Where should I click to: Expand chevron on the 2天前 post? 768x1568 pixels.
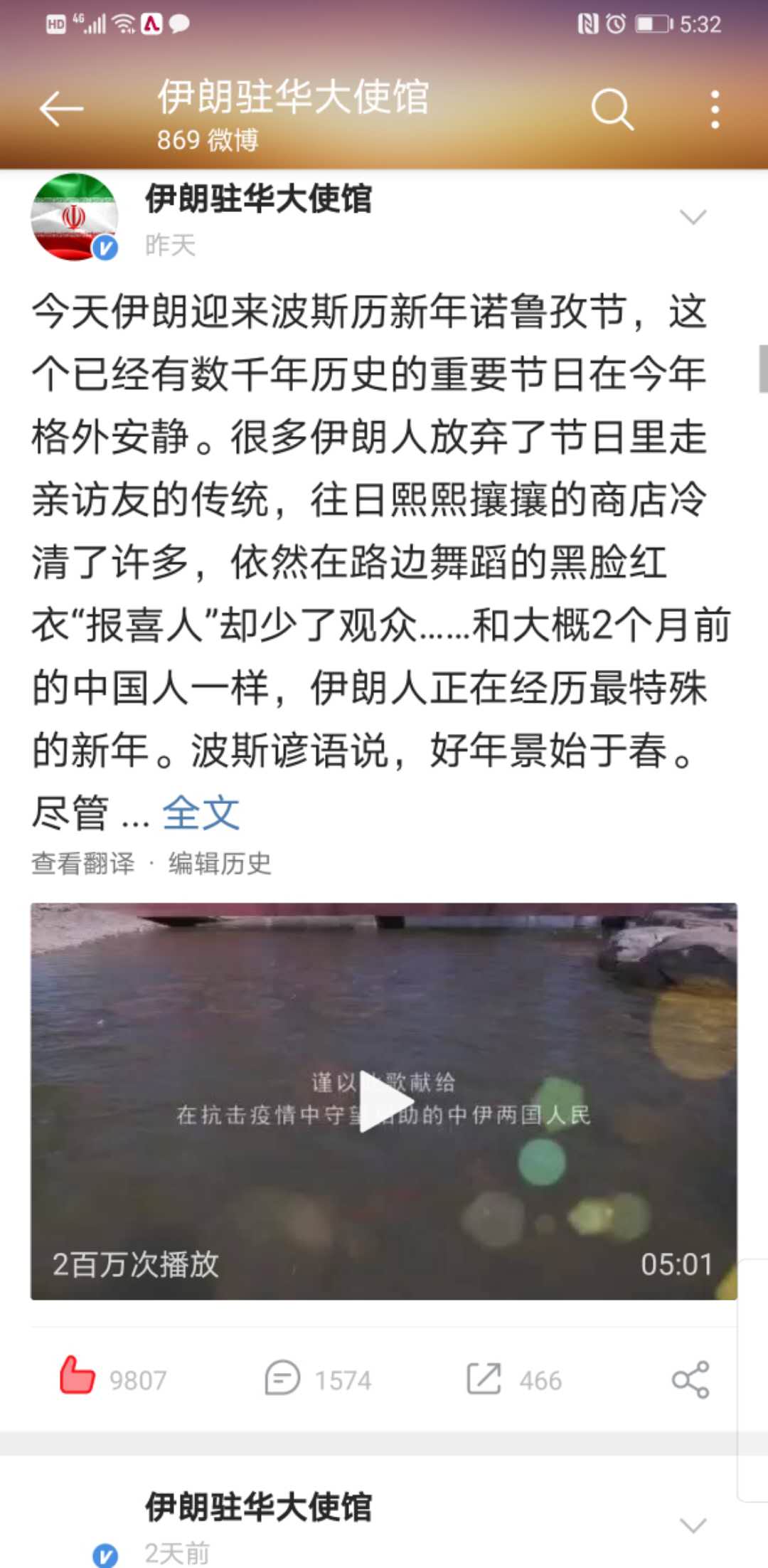click(693, 1525)
